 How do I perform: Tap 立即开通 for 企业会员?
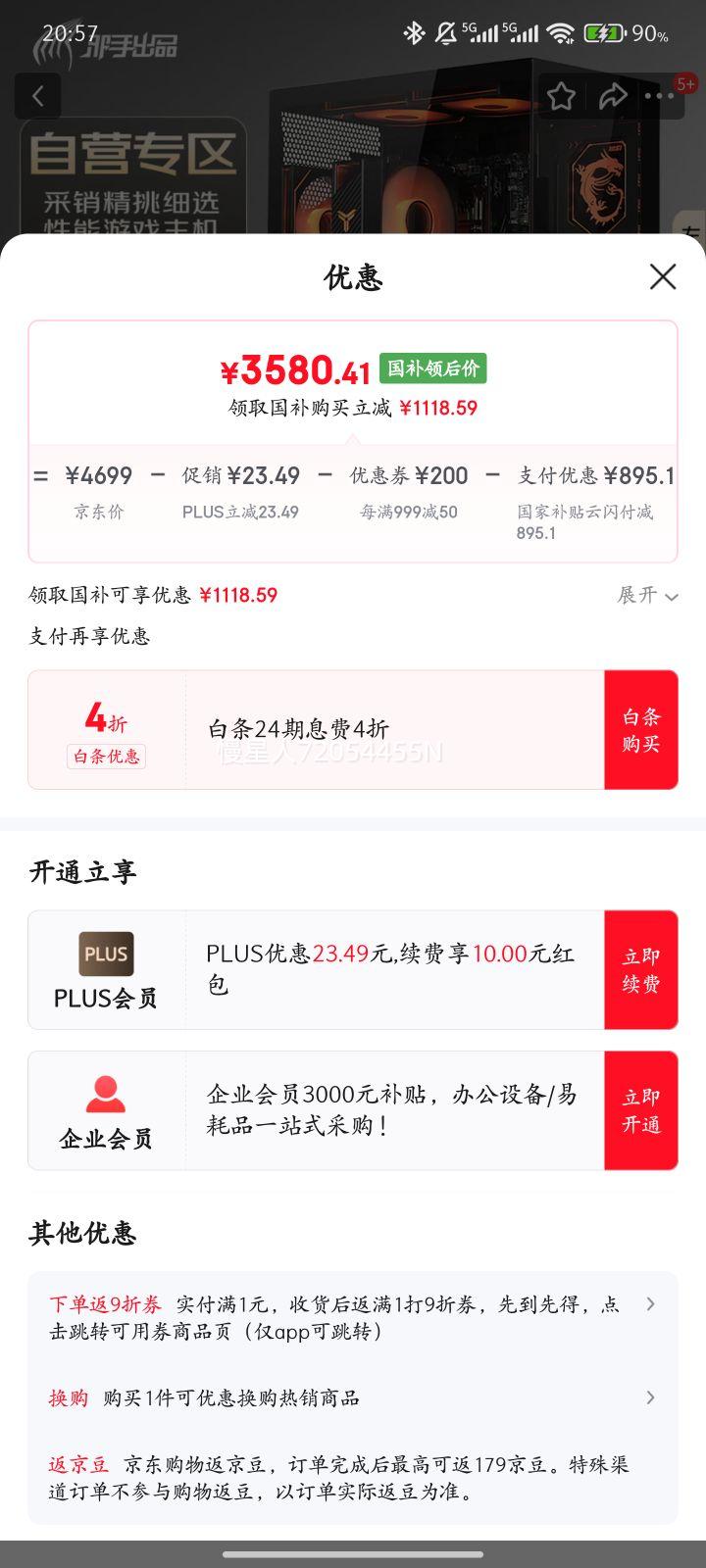(640, 1110)
